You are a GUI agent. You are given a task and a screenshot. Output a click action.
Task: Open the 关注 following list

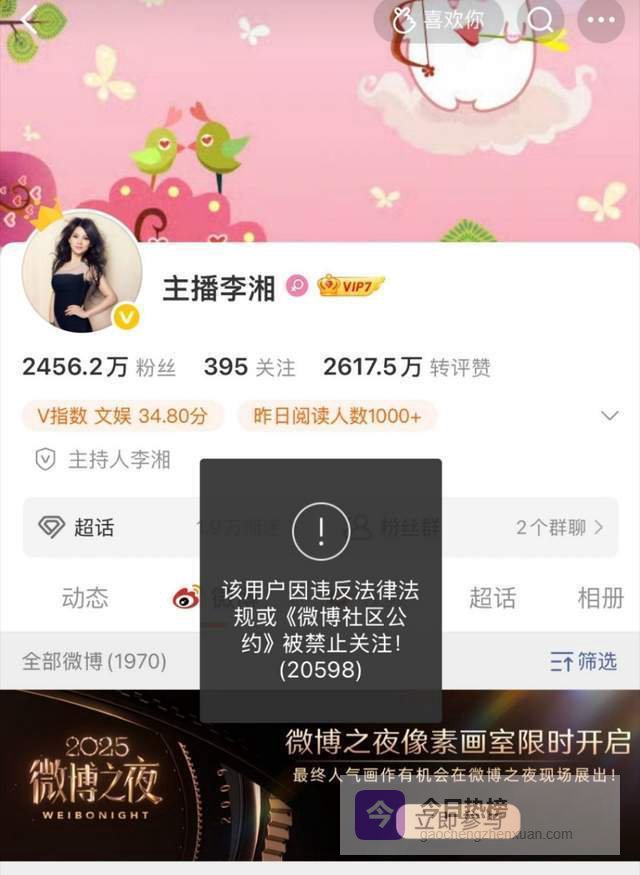coord(249,367)
